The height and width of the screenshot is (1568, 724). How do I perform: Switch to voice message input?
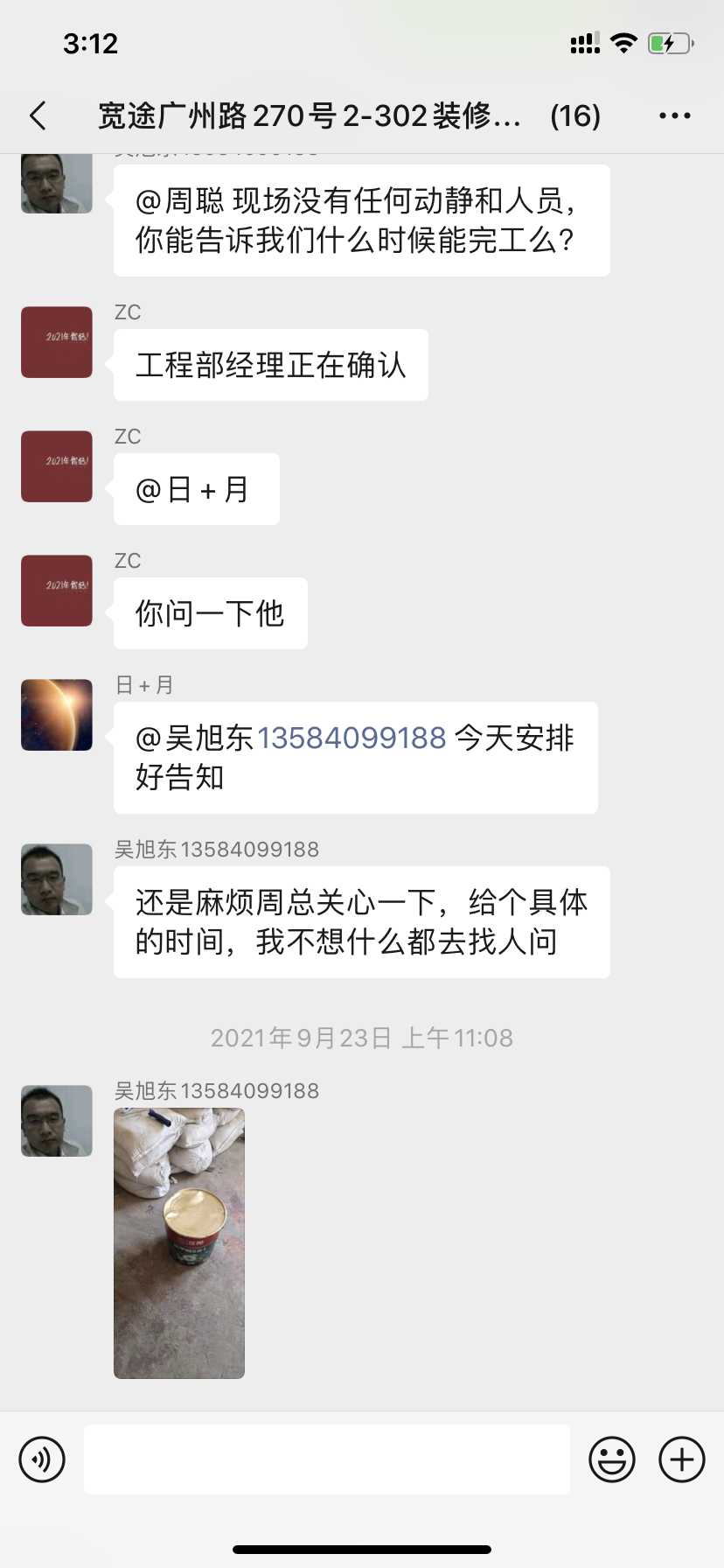point(42,1459)
